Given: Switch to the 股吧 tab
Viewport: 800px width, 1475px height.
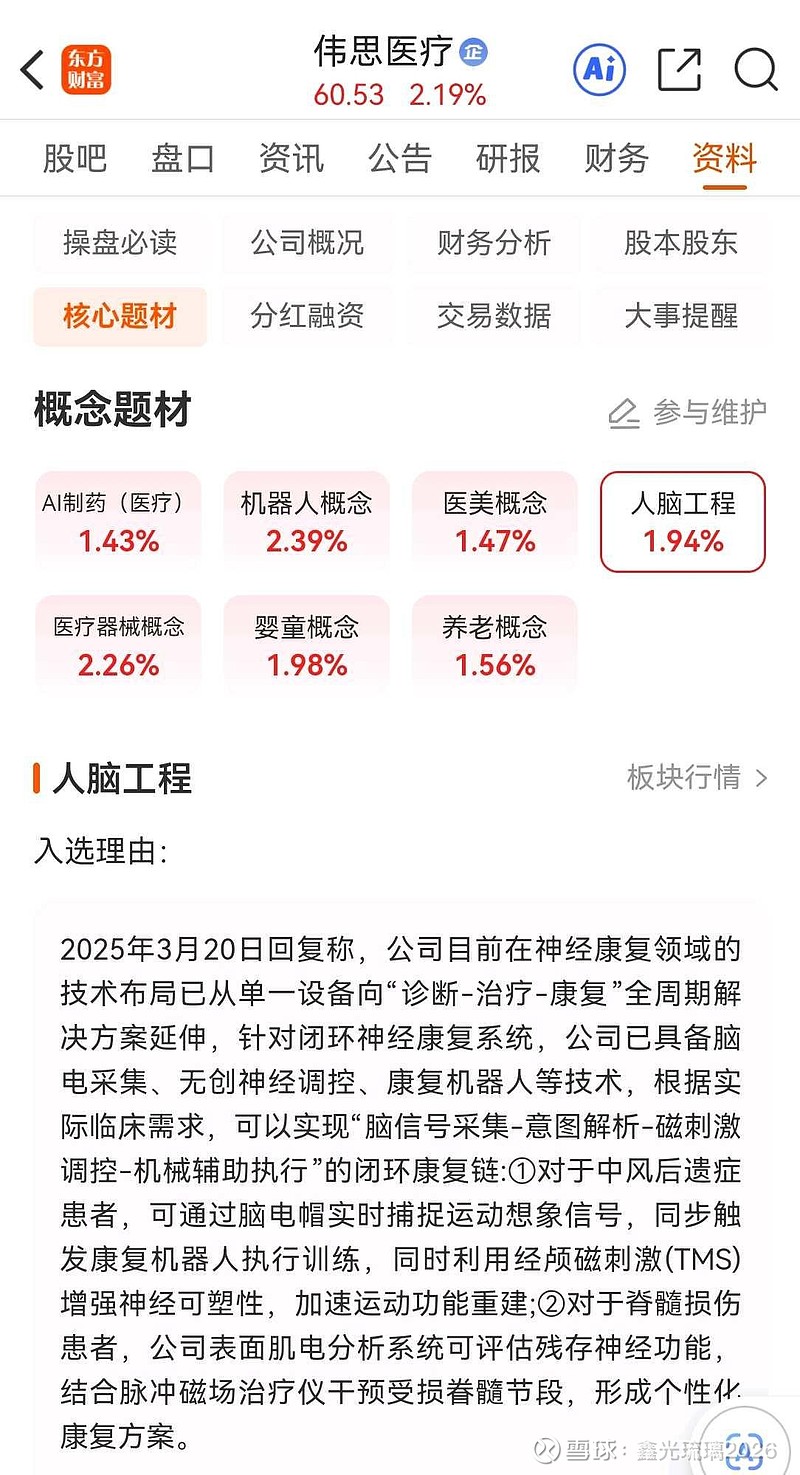Looking at the screenshot, I should [x=75, y=159].
